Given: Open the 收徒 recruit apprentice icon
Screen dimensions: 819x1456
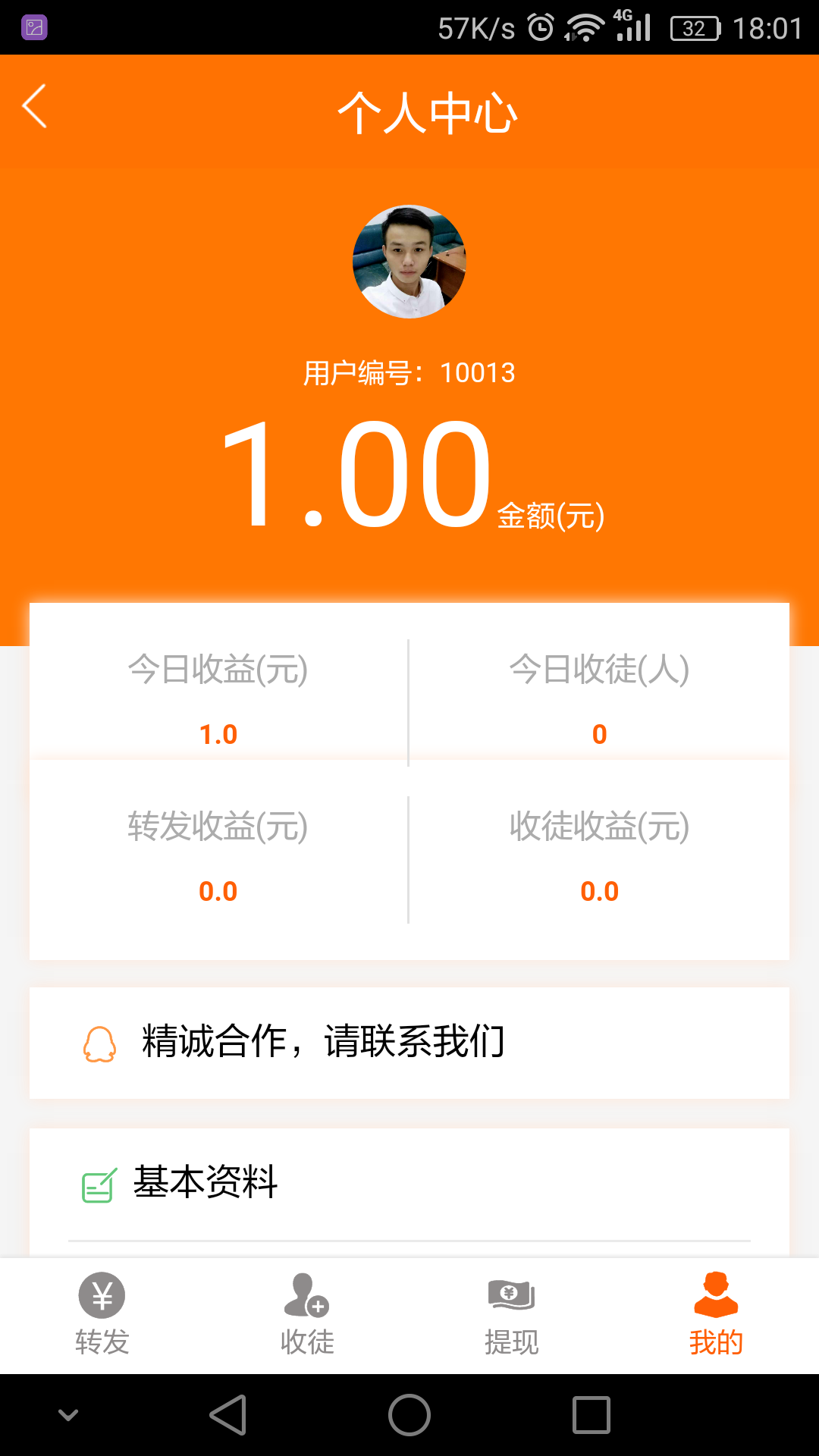Looking at the screenshot, I should point(306,1295).
